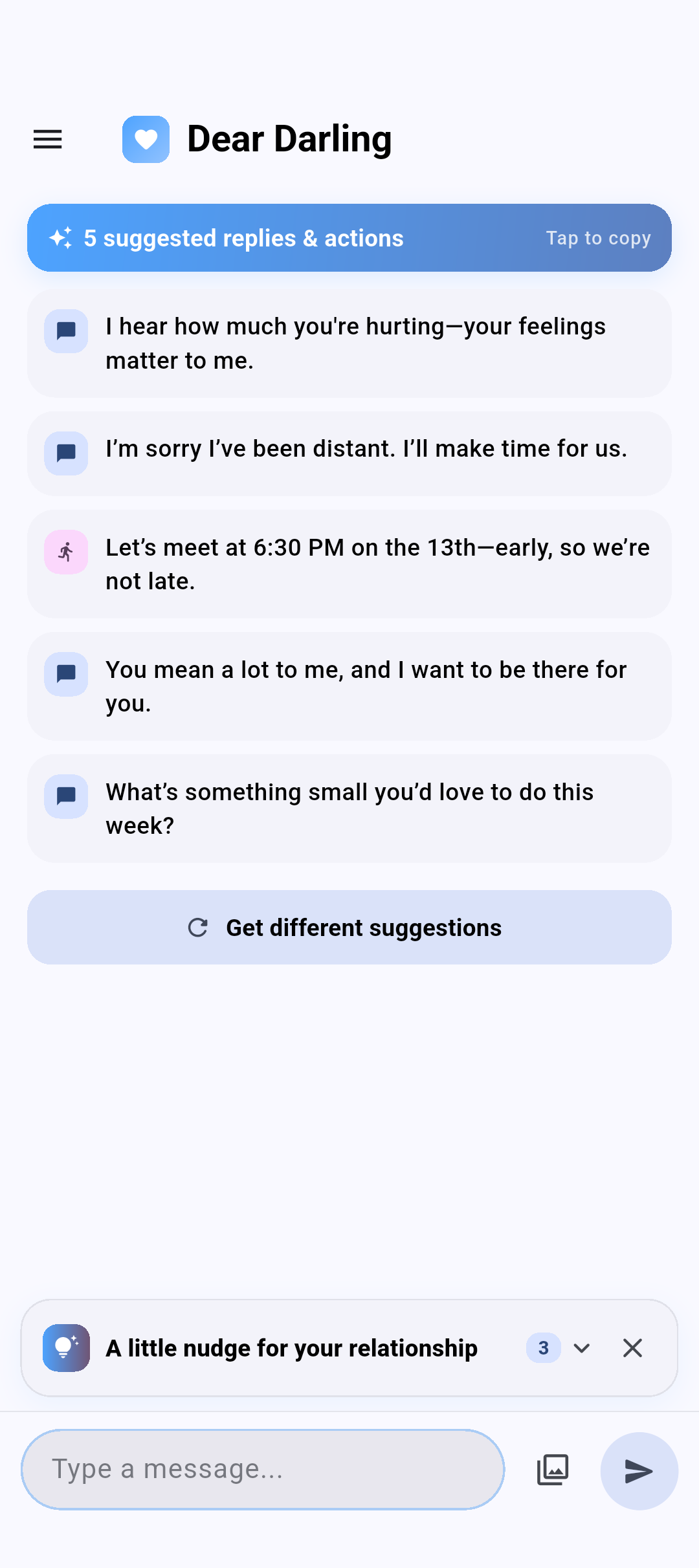699x1568 pixels.
Task: Get different suggestions
Action: [x=349, y=928]
